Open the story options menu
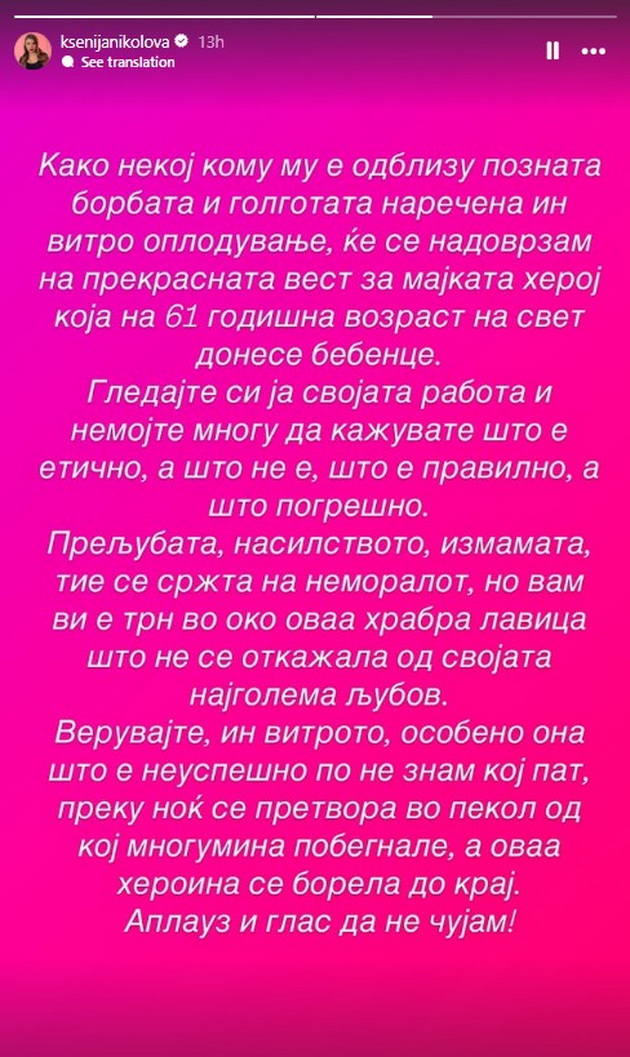This screenshot has width=630, height=1057. [595, 51]
